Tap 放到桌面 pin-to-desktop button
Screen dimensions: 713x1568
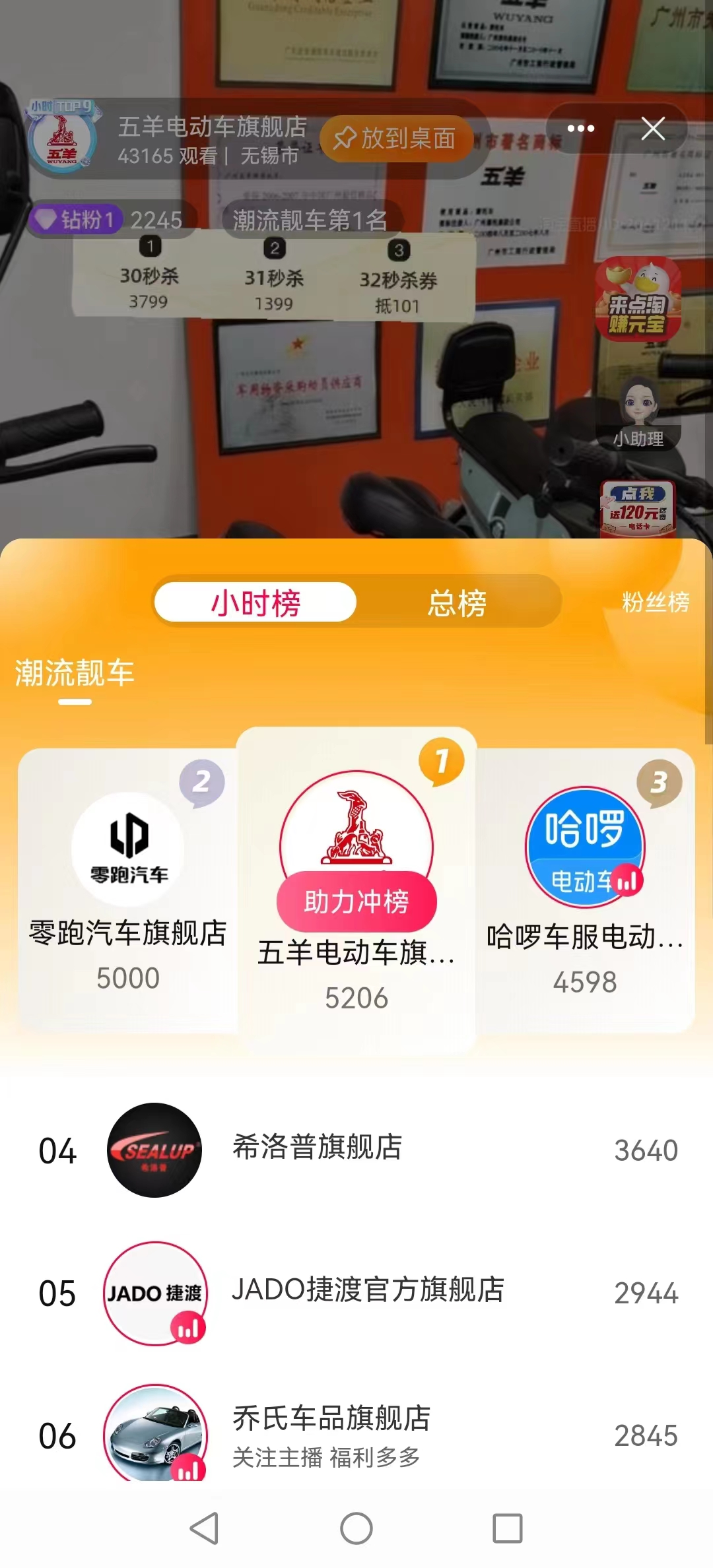[395, 139]
